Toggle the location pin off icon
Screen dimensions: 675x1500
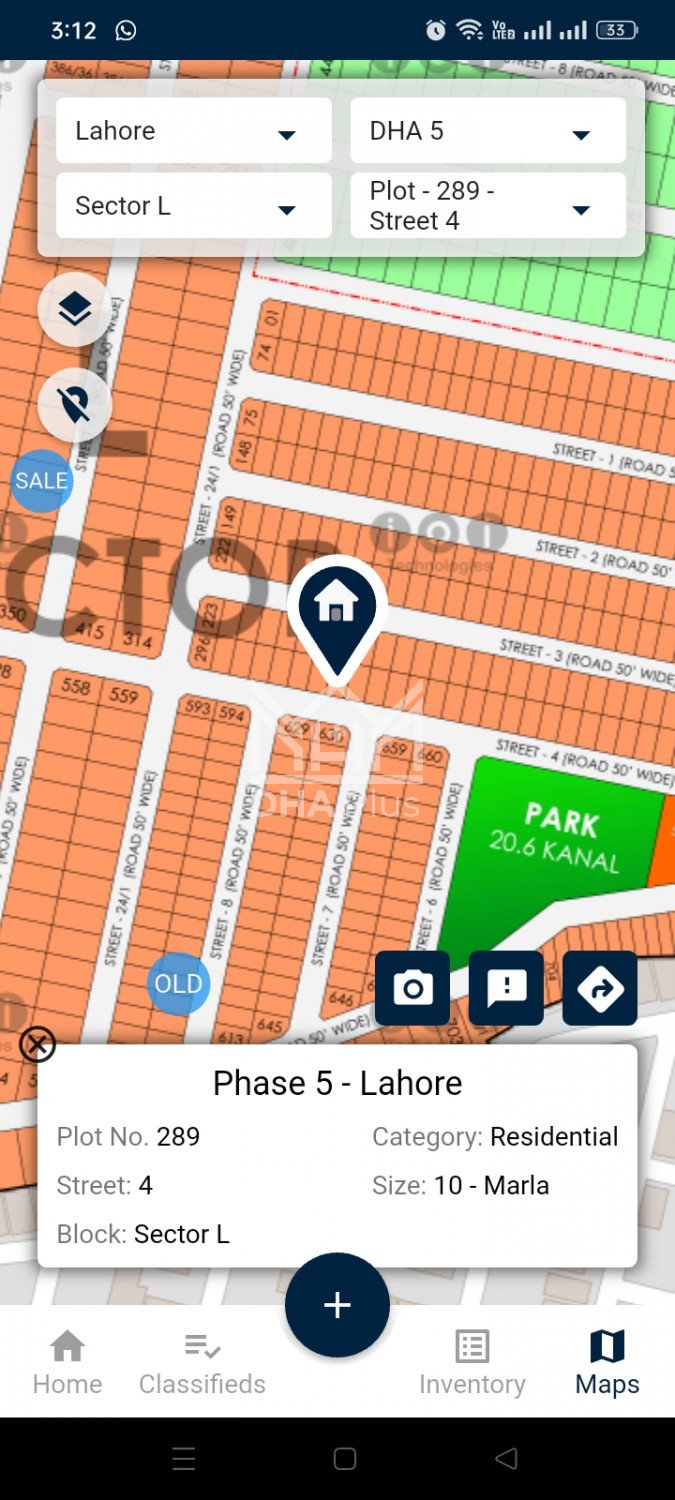[75, 405]
